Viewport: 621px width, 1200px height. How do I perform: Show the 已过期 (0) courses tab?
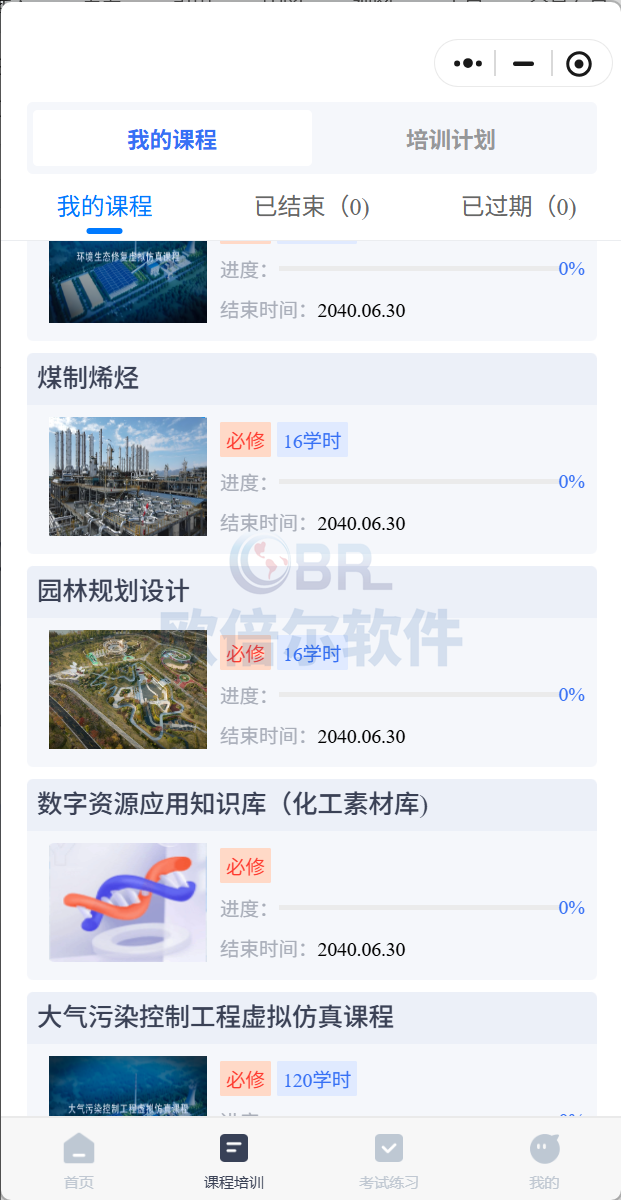[518, 207]
